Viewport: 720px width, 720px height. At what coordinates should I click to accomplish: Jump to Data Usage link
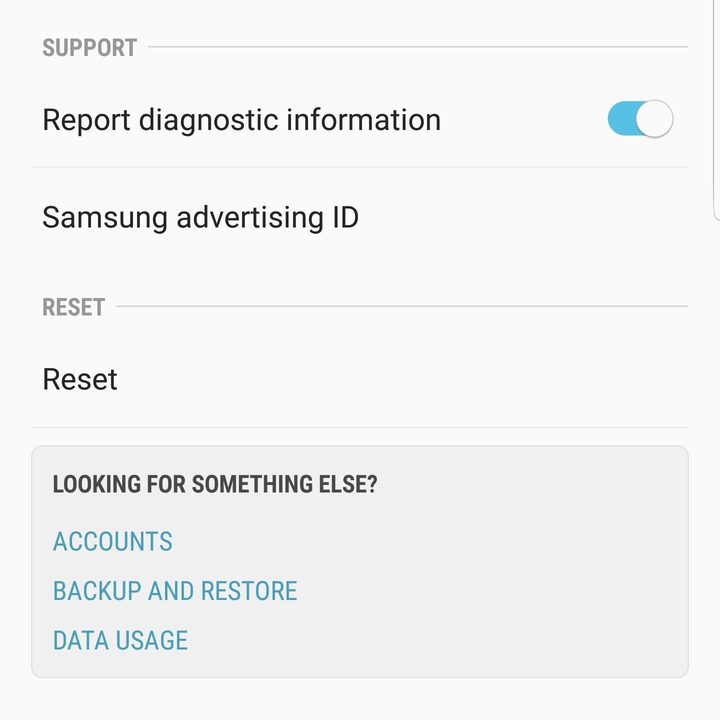click(x=120, y=640)
